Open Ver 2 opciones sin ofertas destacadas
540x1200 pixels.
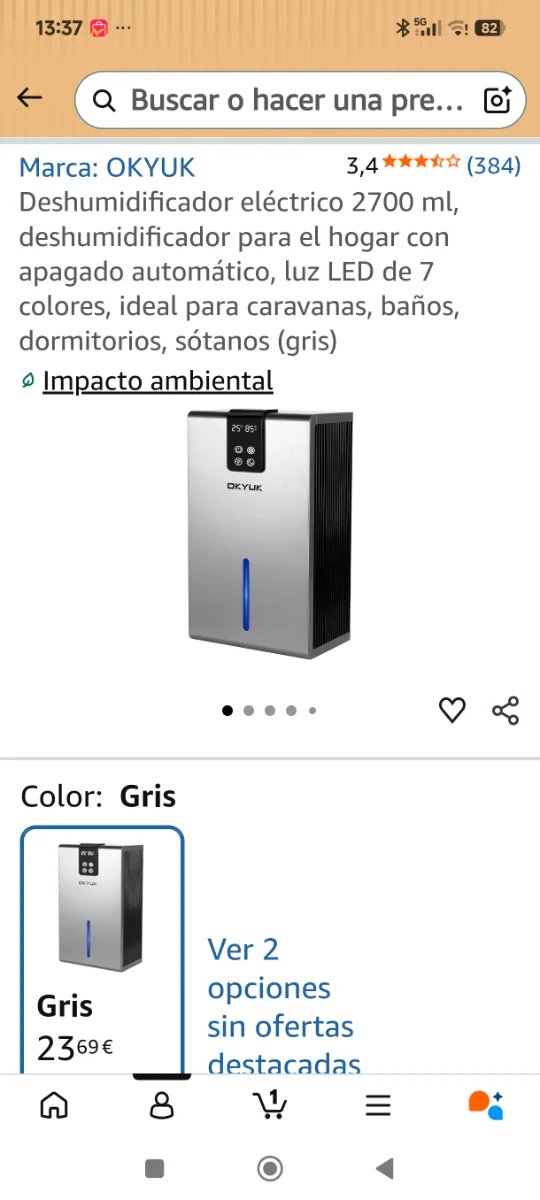tap(282, 1005)
